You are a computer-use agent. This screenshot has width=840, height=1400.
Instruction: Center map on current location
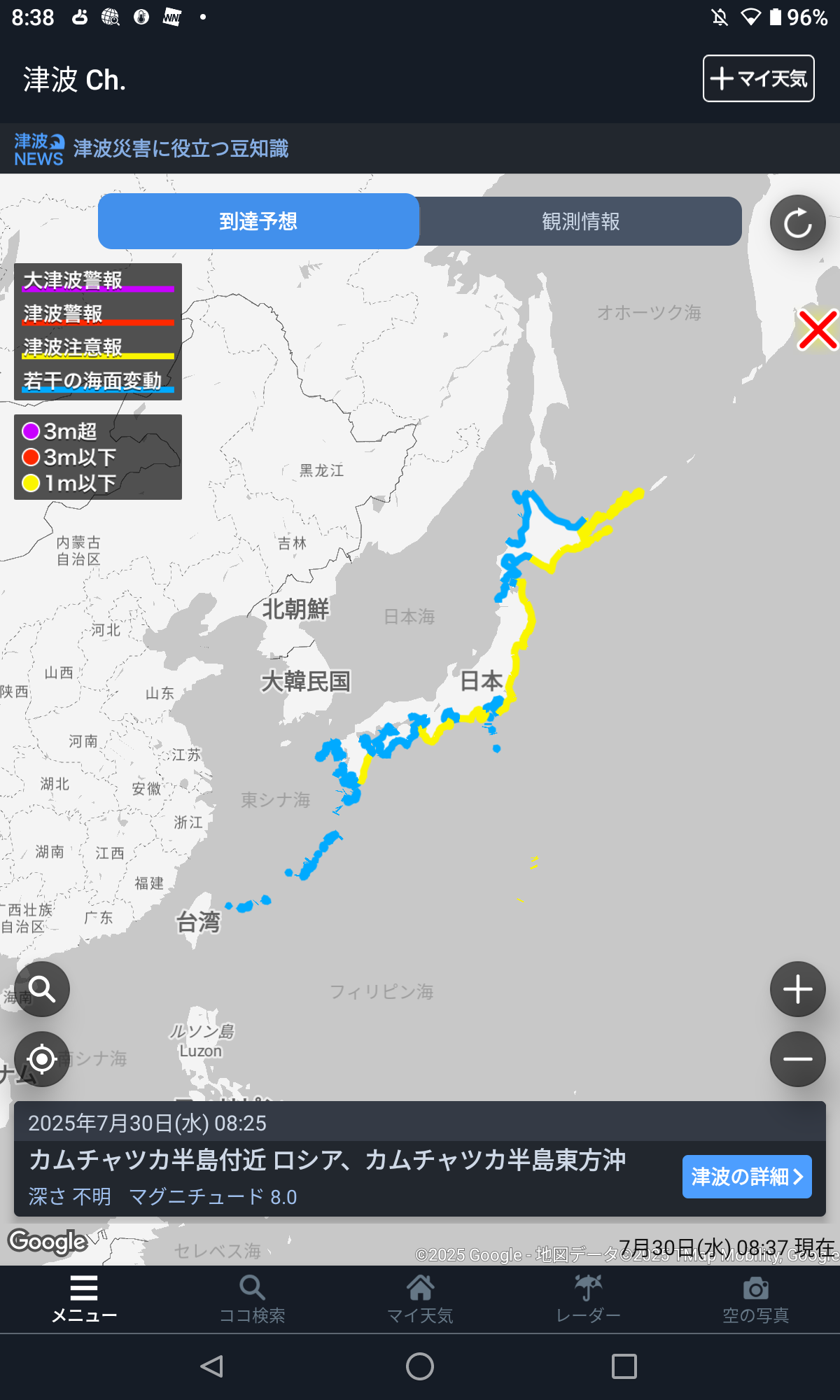coord(42,1059)
